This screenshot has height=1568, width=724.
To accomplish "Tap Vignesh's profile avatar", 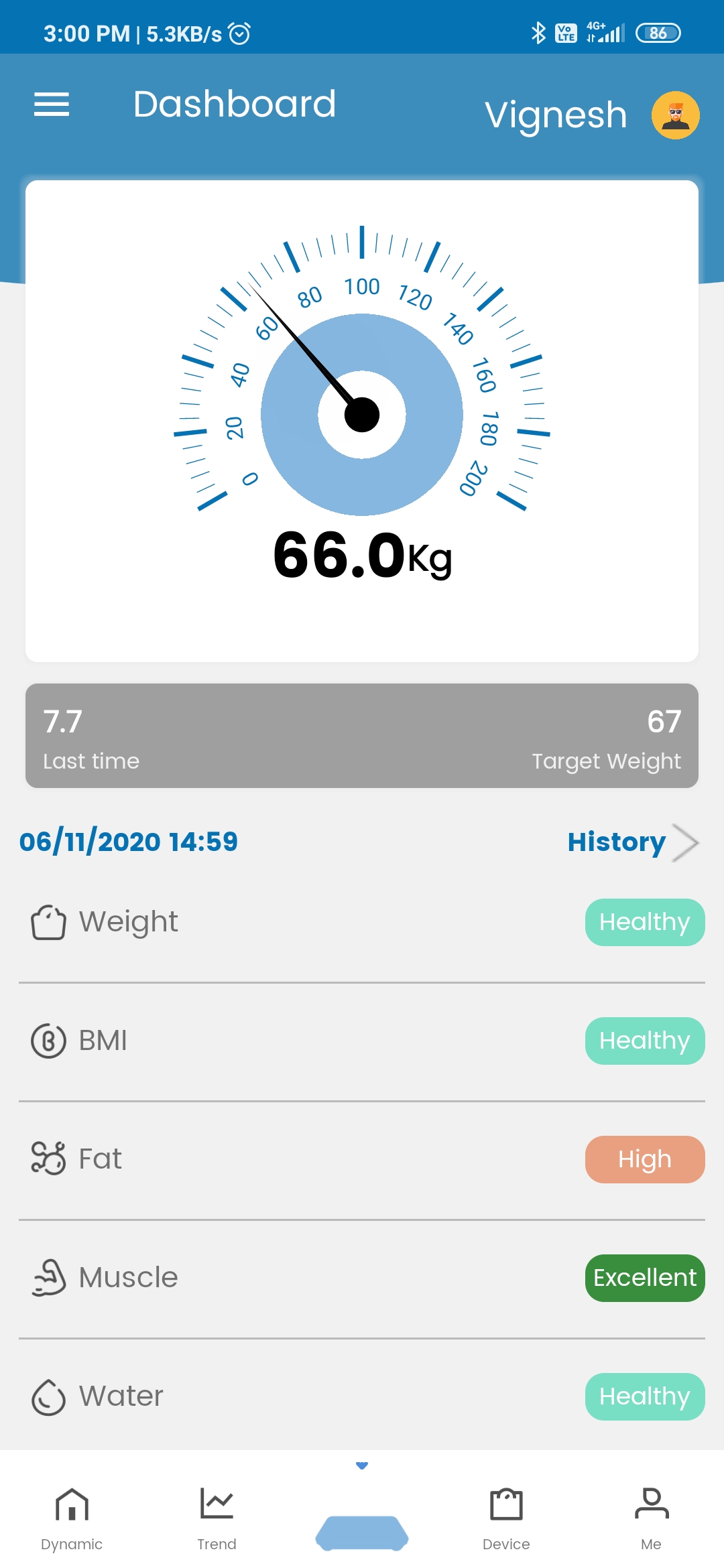I will pyautogui.click(x=675, y=115).
